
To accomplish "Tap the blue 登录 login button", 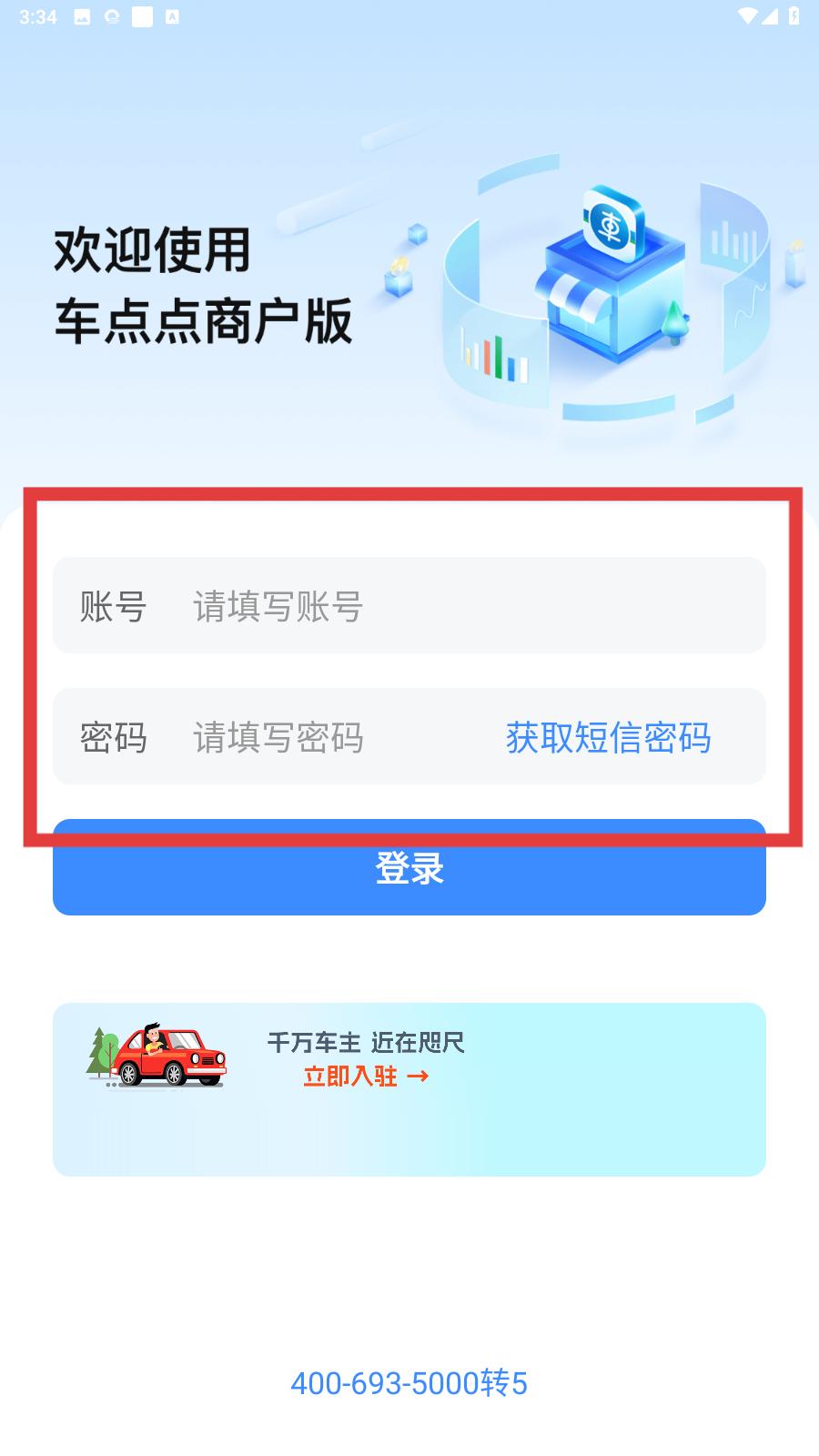I will (409, 875).
